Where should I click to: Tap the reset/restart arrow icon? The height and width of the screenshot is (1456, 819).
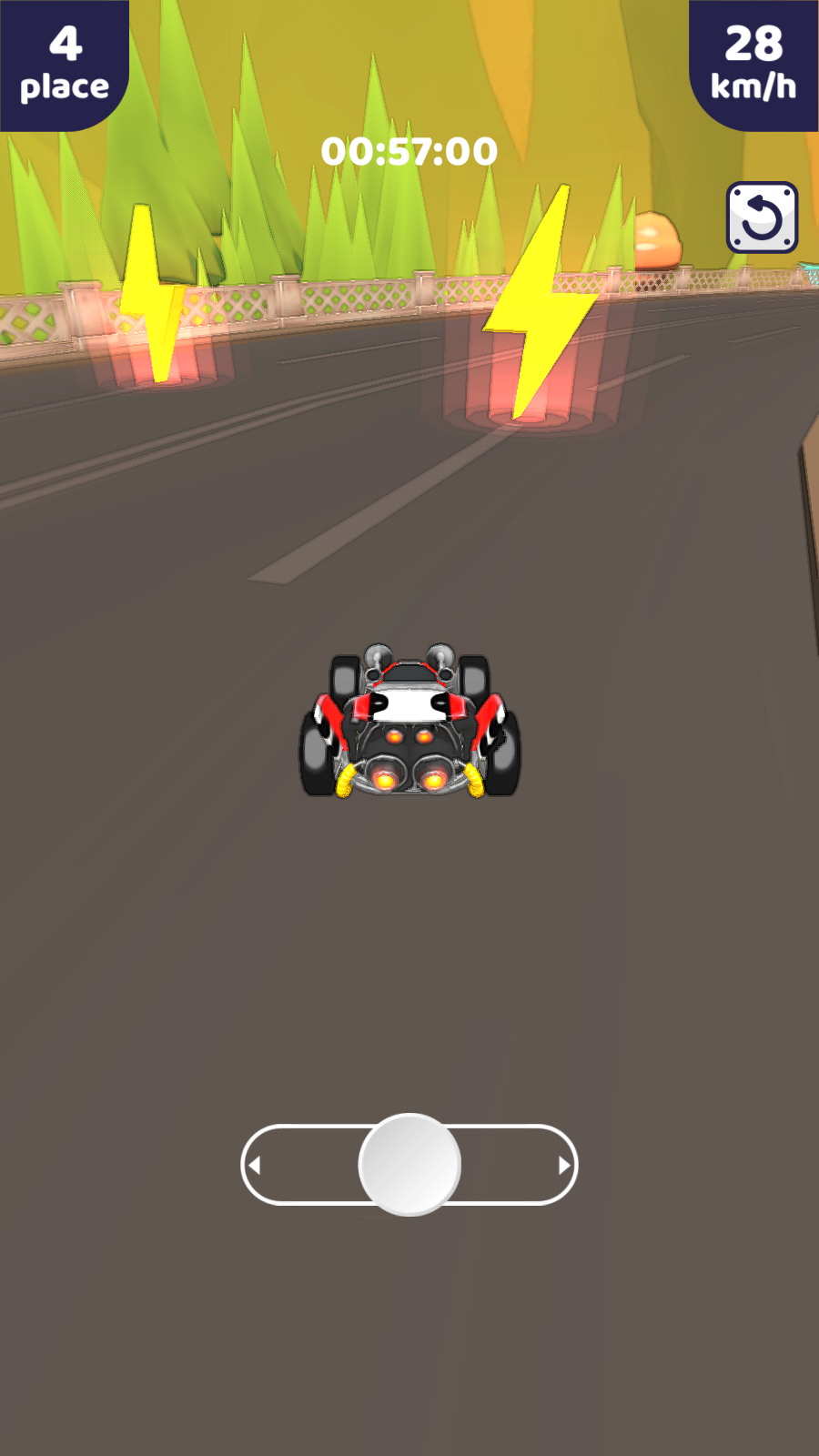coord(762,217)
